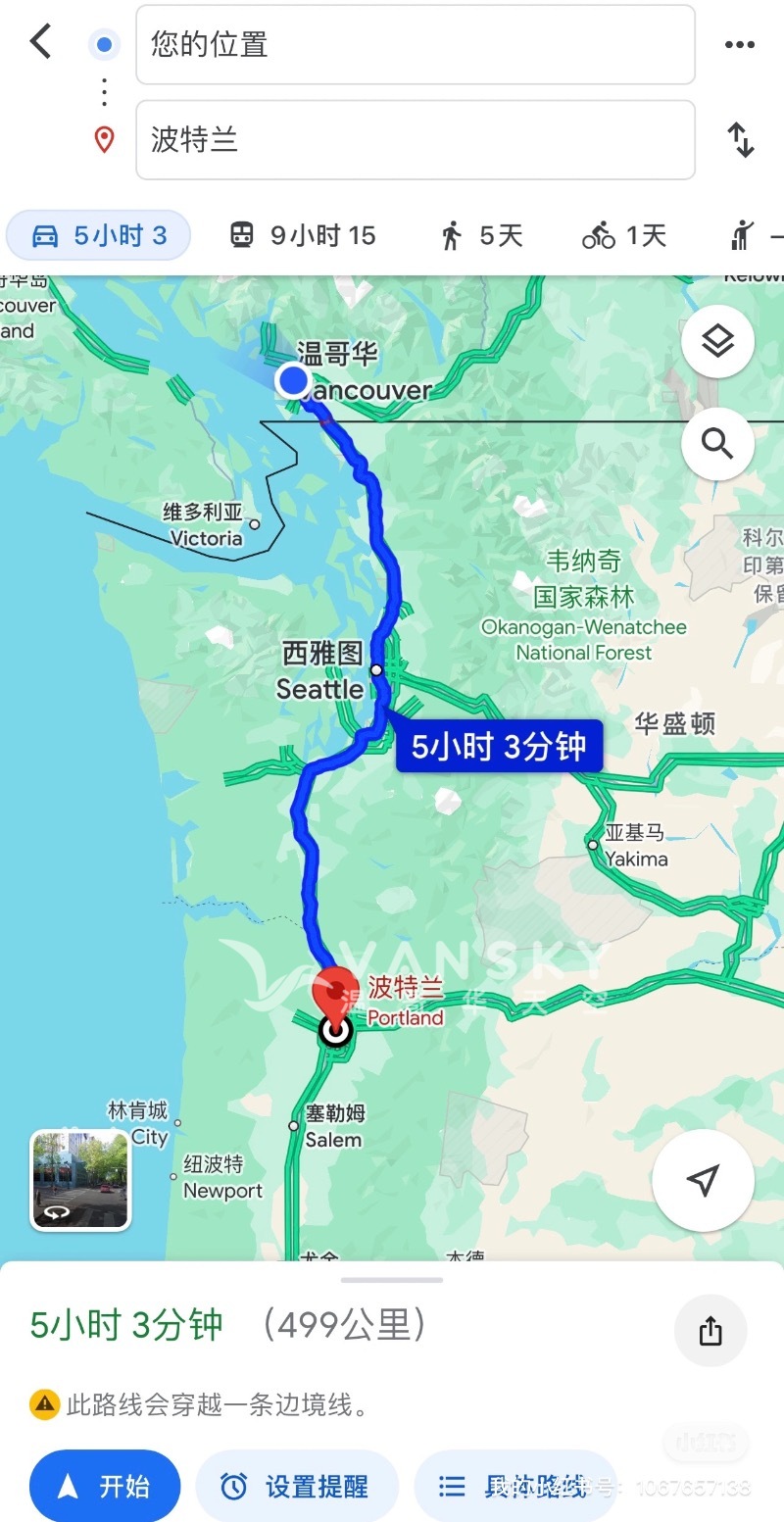
Task: View the detailed route steps list
Action: (x=513, y=1487)
